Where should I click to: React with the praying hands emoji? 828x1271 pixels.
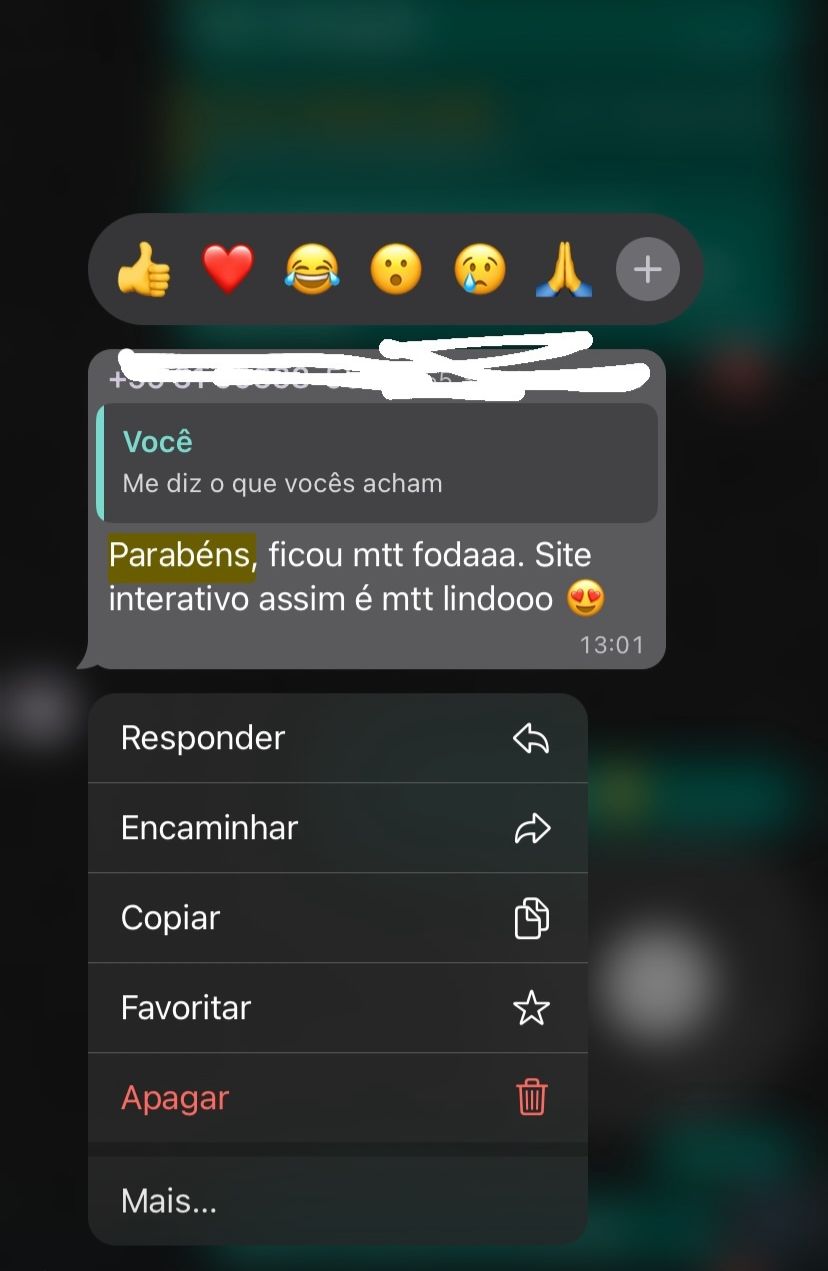click(x=564, y=270)
